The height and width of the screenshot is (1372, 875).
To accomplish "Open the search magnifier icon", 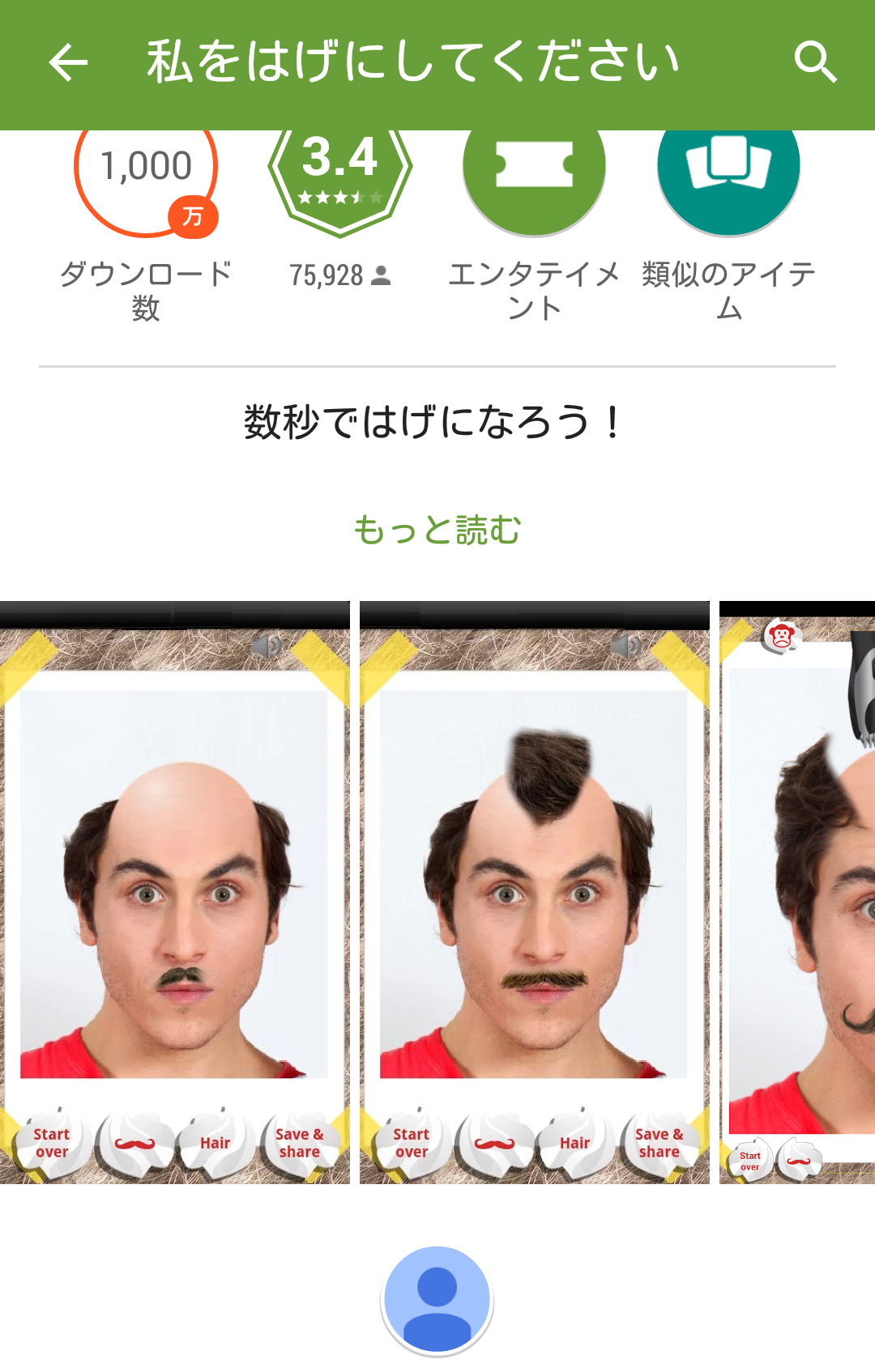I will (814, 63).
